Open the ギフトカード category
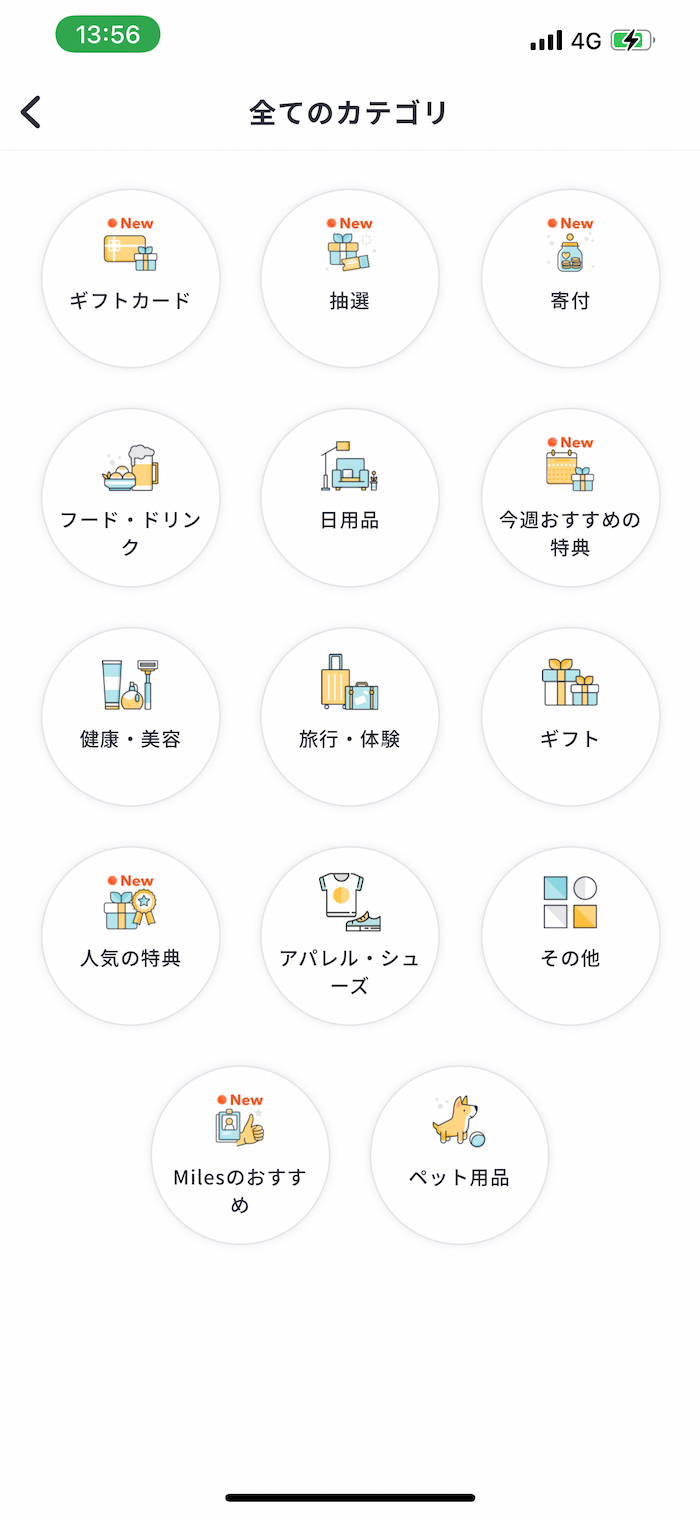The image size is (700, 1515). click(130, 278)
